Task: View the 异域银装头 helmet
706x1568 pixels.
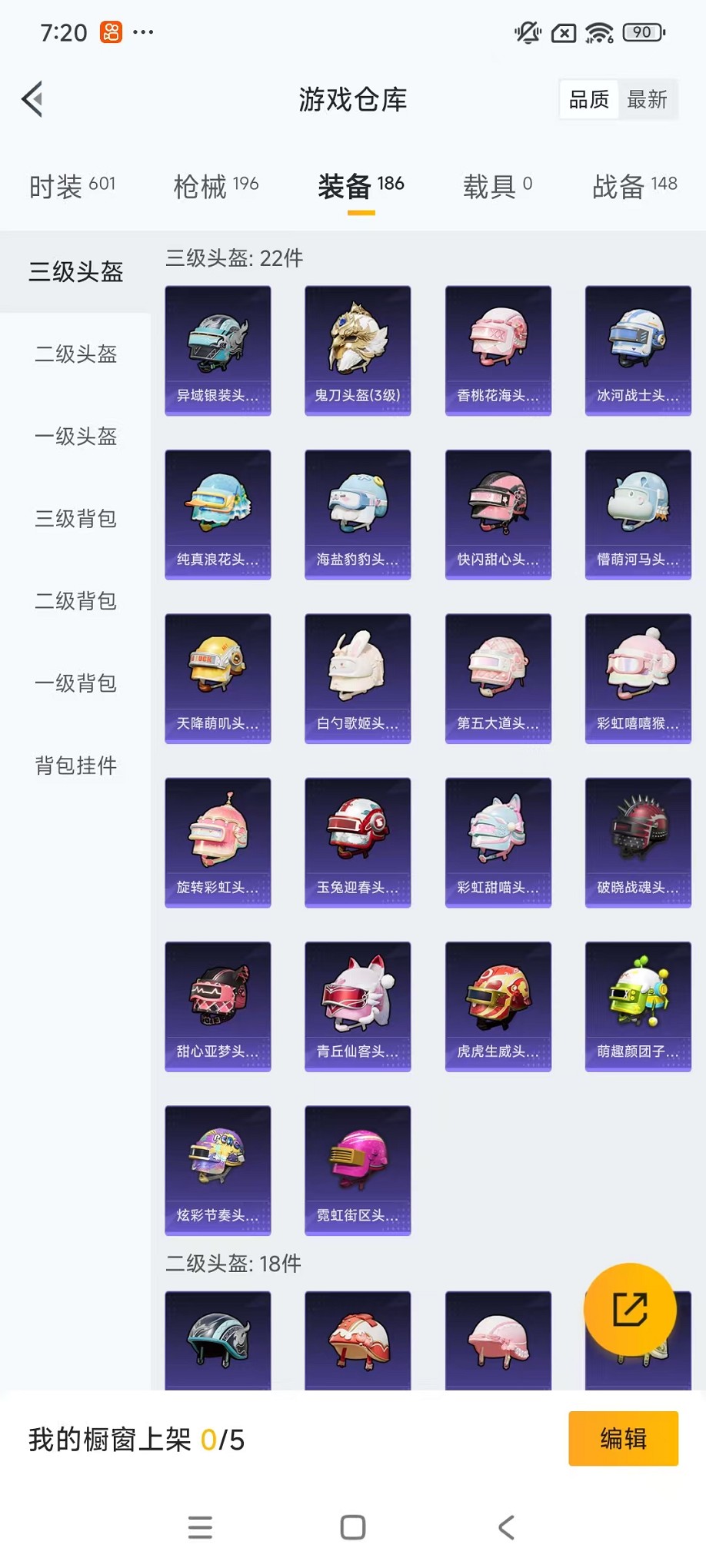Action: coord(218,350)
